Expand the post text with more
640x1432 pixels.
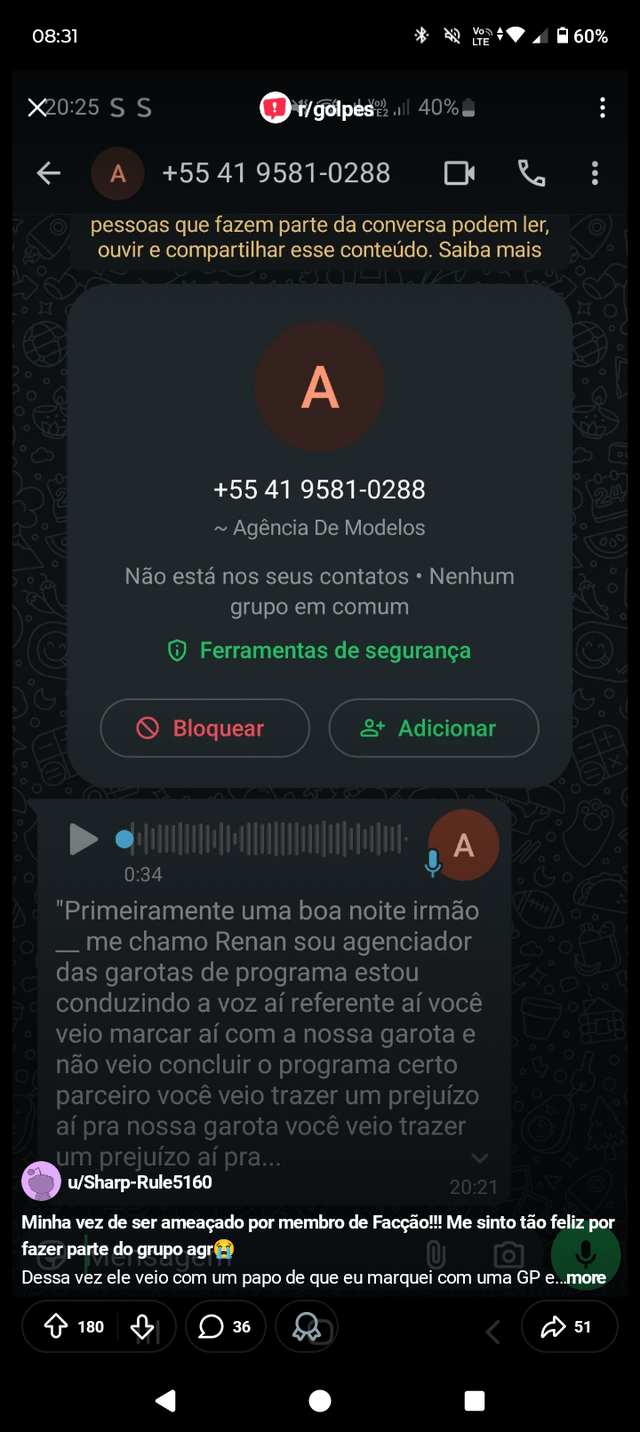click(x=587, y=1277)
